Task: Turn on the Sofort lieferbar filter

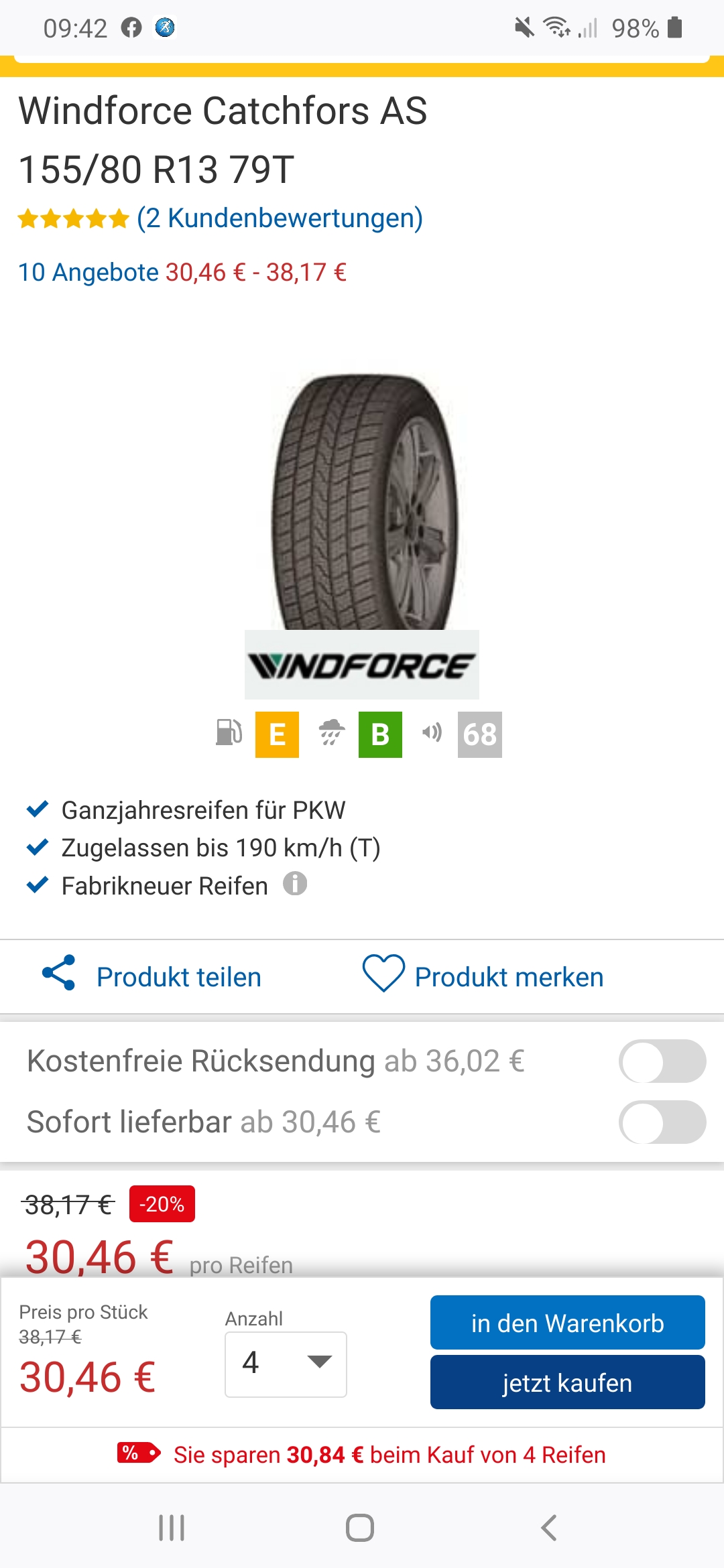Action: pyautogui.click(x=662, y=1122)
